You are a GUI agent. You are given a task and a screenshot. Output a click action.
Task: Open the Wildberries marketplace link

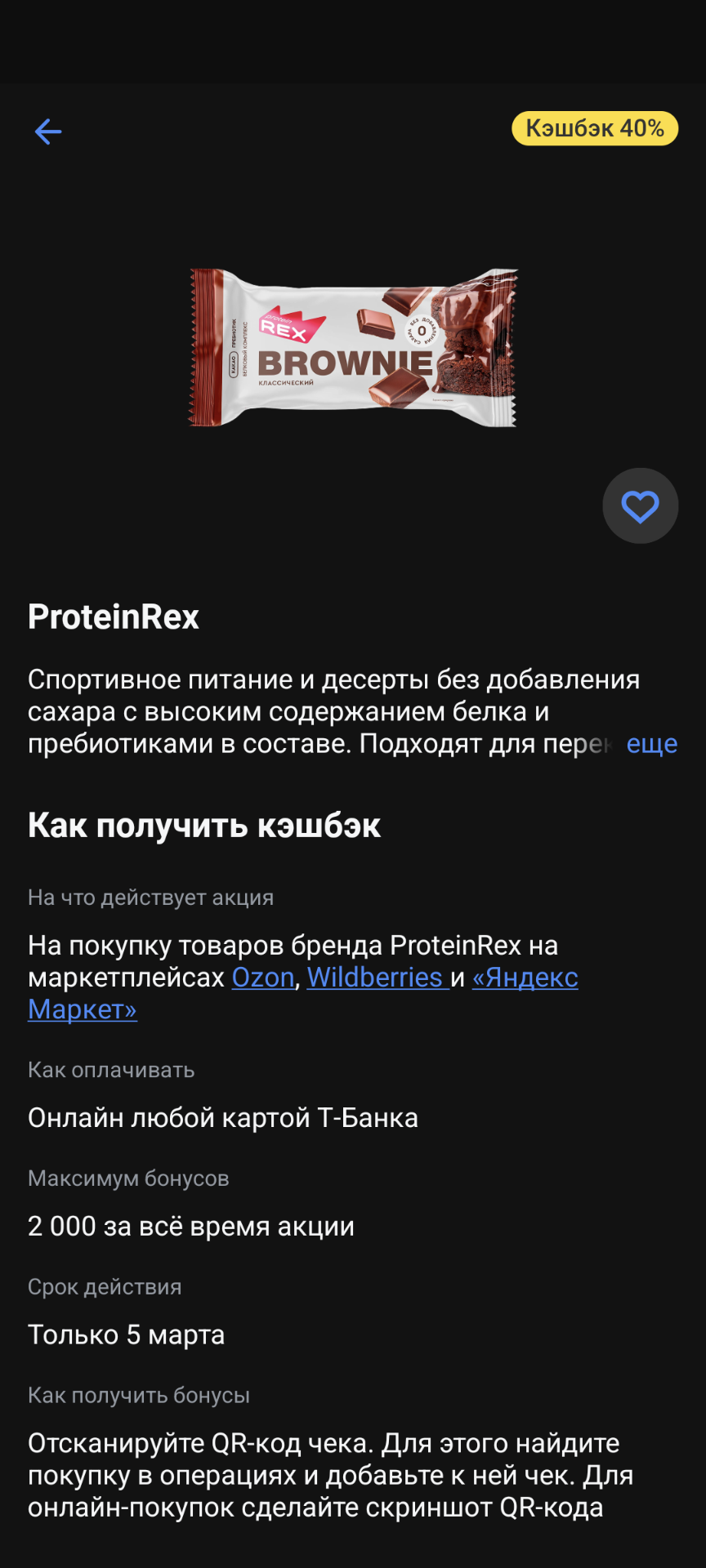point(375,978)
